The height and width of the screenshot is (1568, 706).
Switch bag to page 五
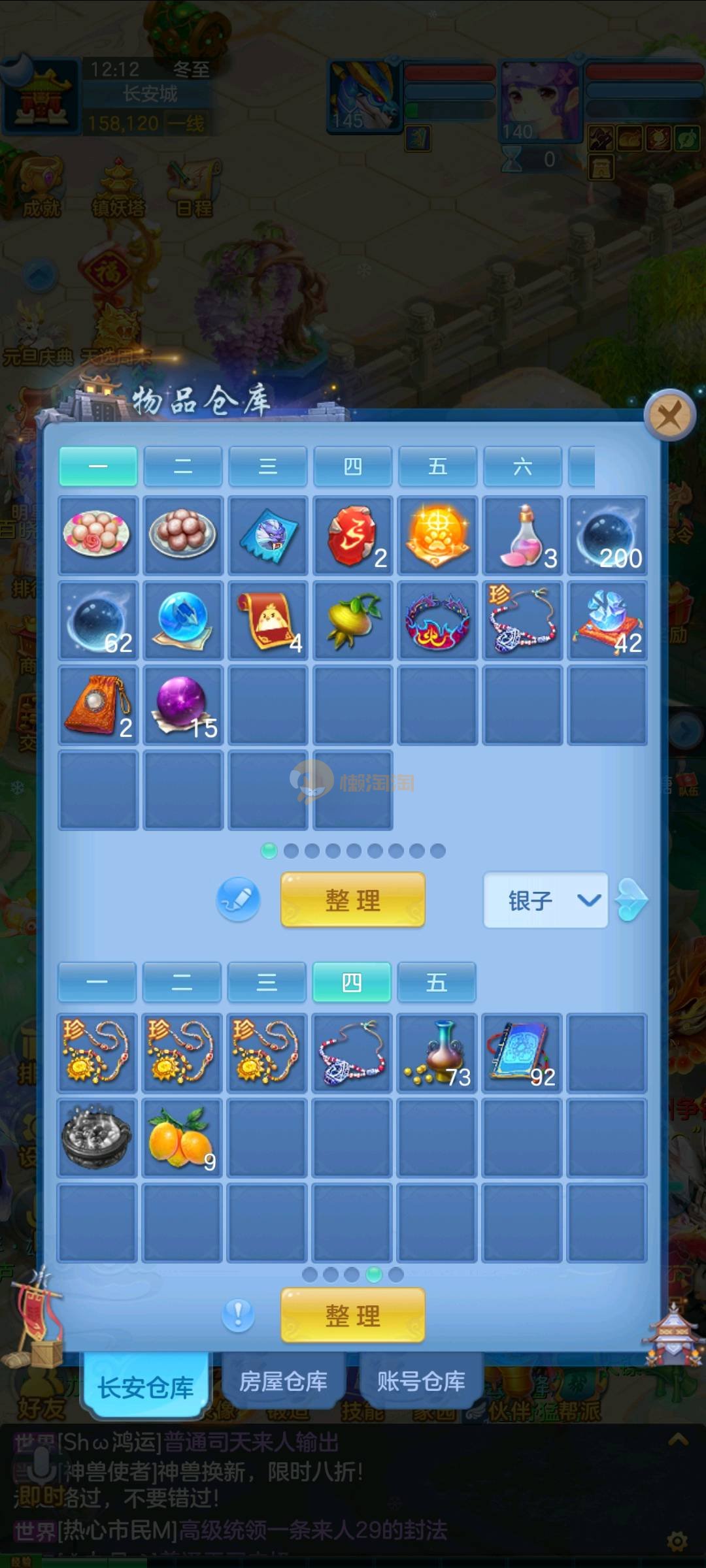[436, 982]
